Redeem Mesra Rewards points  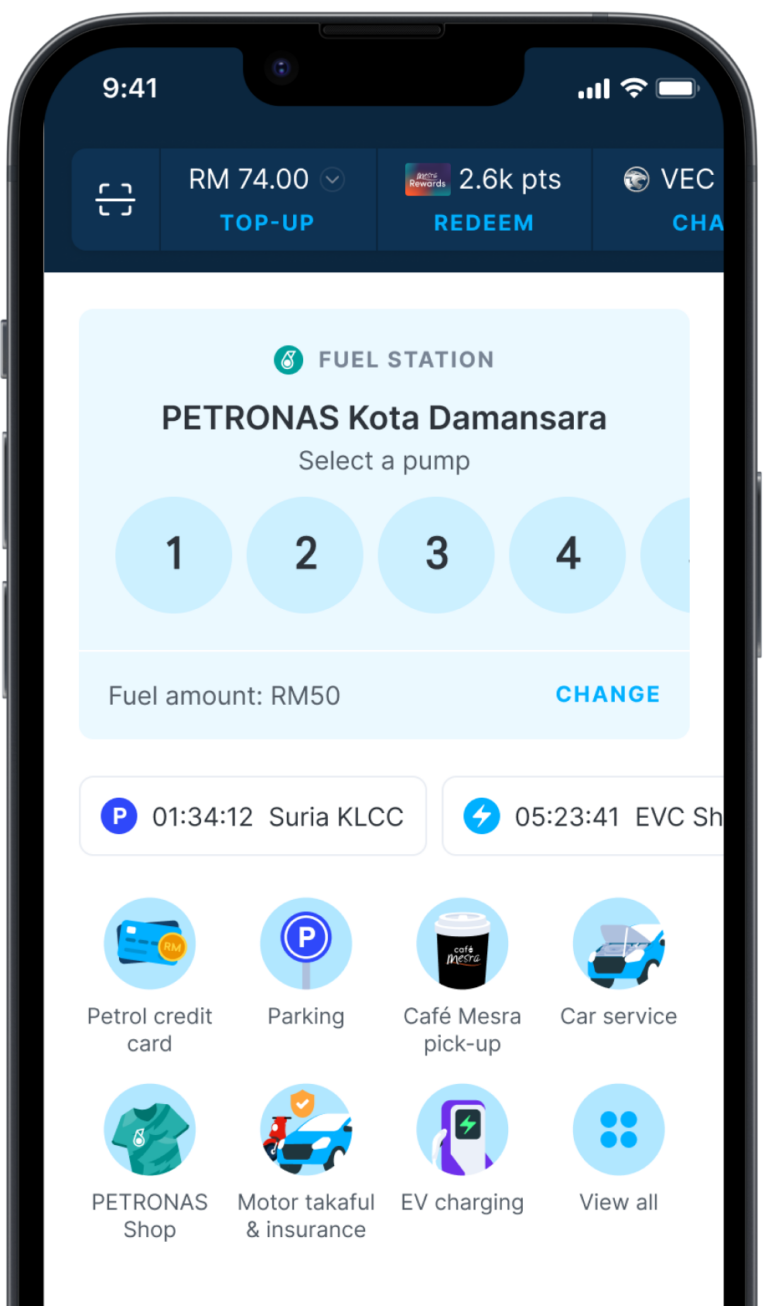[x=483, y=222]
